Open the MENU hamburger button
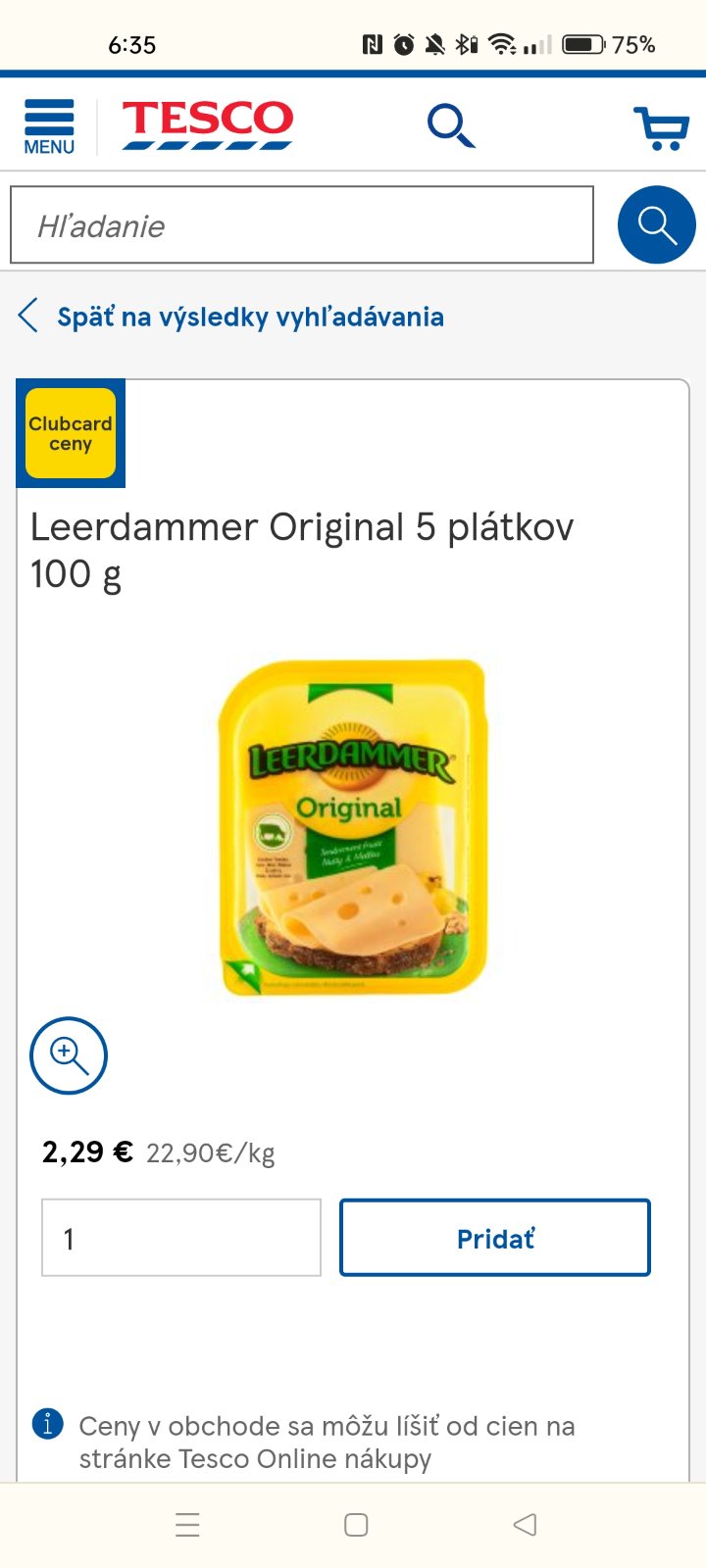Image resolution: width=706 pixels, height=1568 pixels. (x=49, y=126)
